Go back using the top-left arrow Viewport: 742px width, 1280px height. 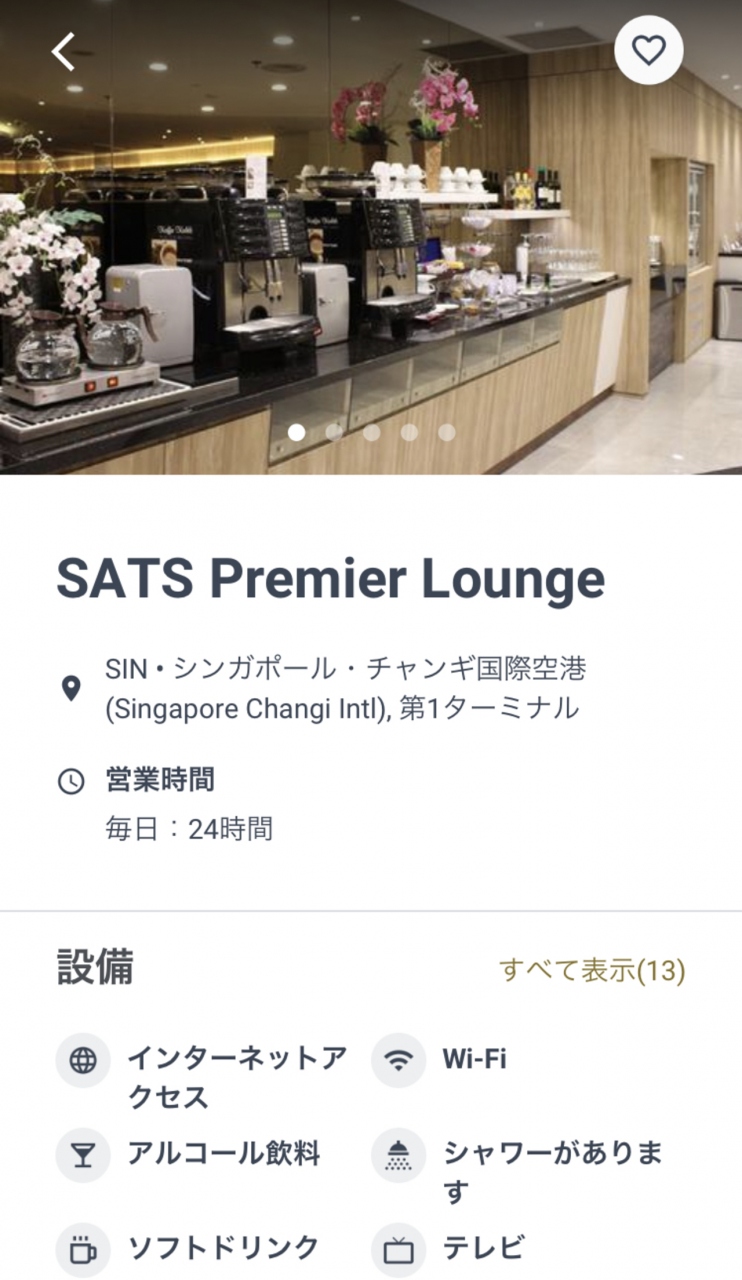tap(64, 51)
